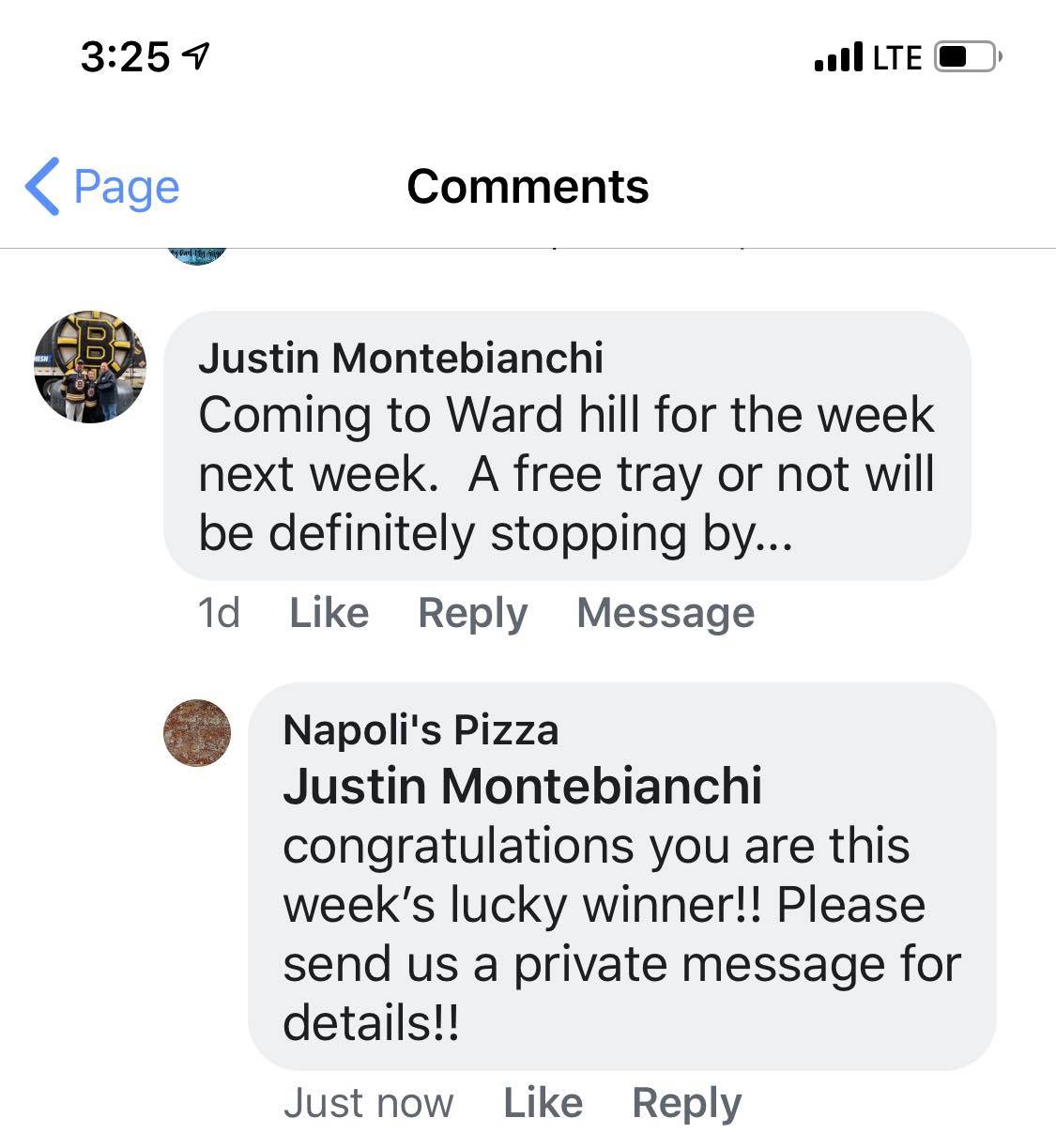Open Napoli's Pizza page name link
This screenshot has width=1056, height=1148.
pyautogui.click(x=421, y=730)
